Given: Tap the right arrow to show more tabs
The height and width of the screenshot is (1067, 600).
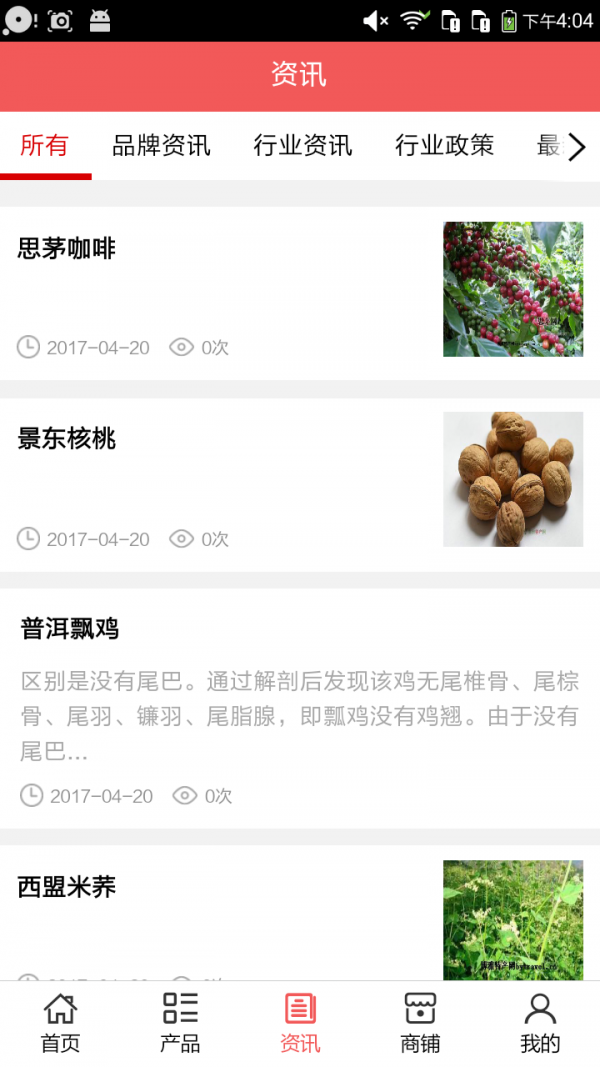Looking at the screenshot, I should coord(576,148).
